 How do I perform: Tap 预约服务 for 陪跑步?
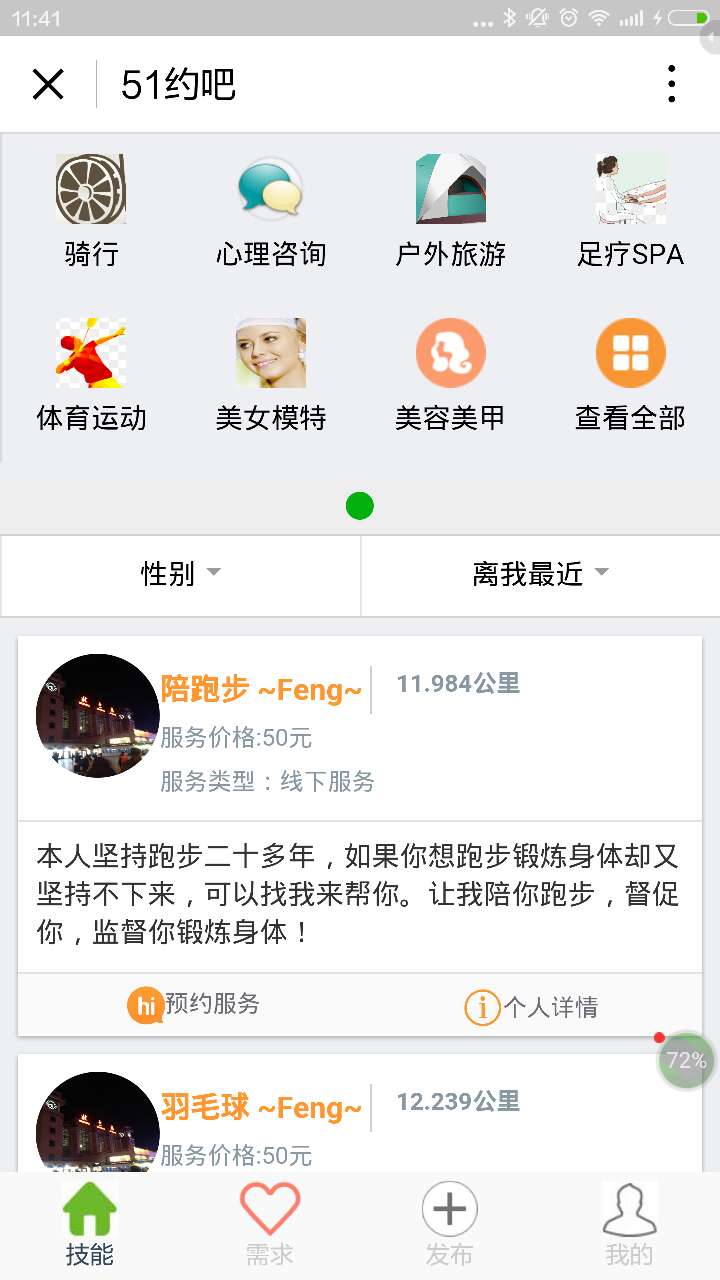coord(195,1005)
